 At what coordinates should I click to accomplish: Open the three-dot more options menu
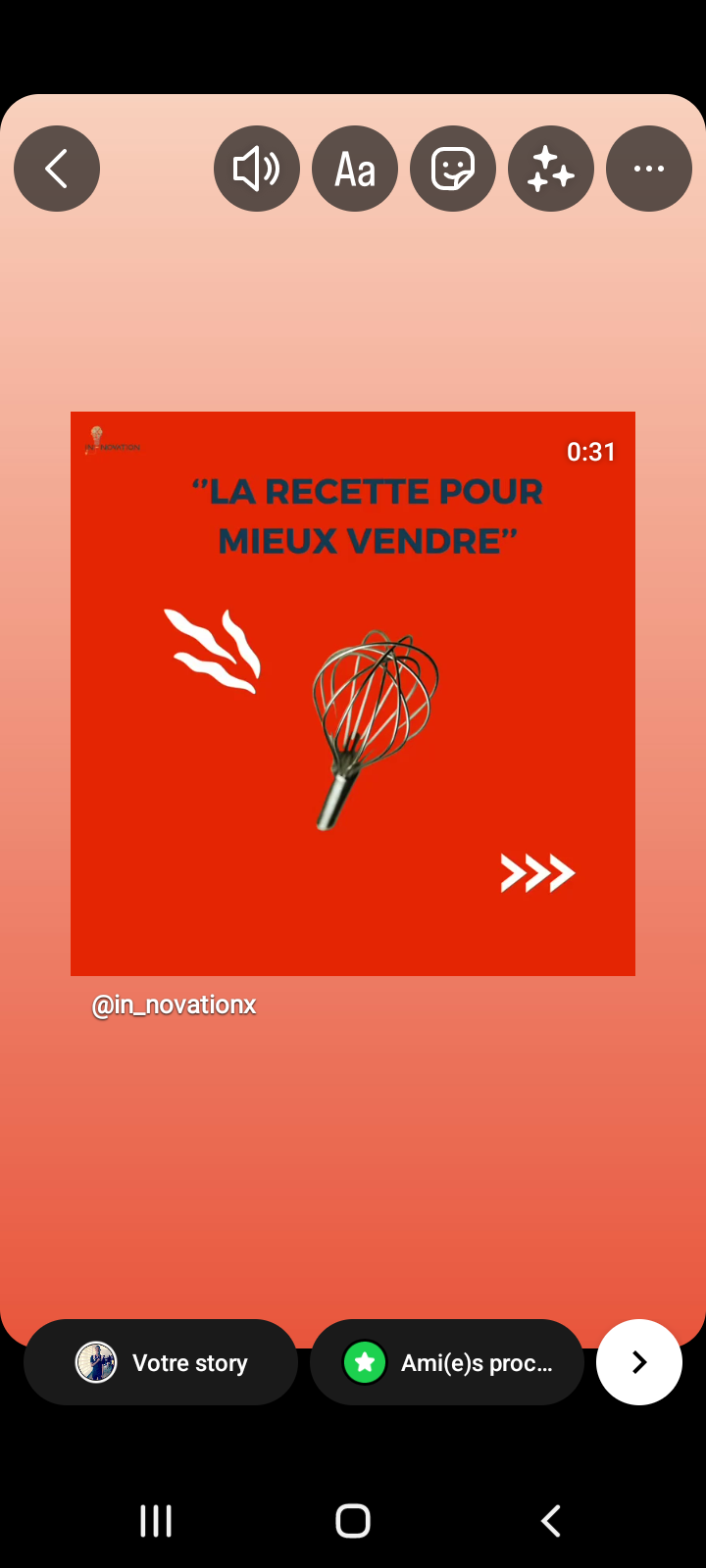pyautogui.click(x=649, y=169)
